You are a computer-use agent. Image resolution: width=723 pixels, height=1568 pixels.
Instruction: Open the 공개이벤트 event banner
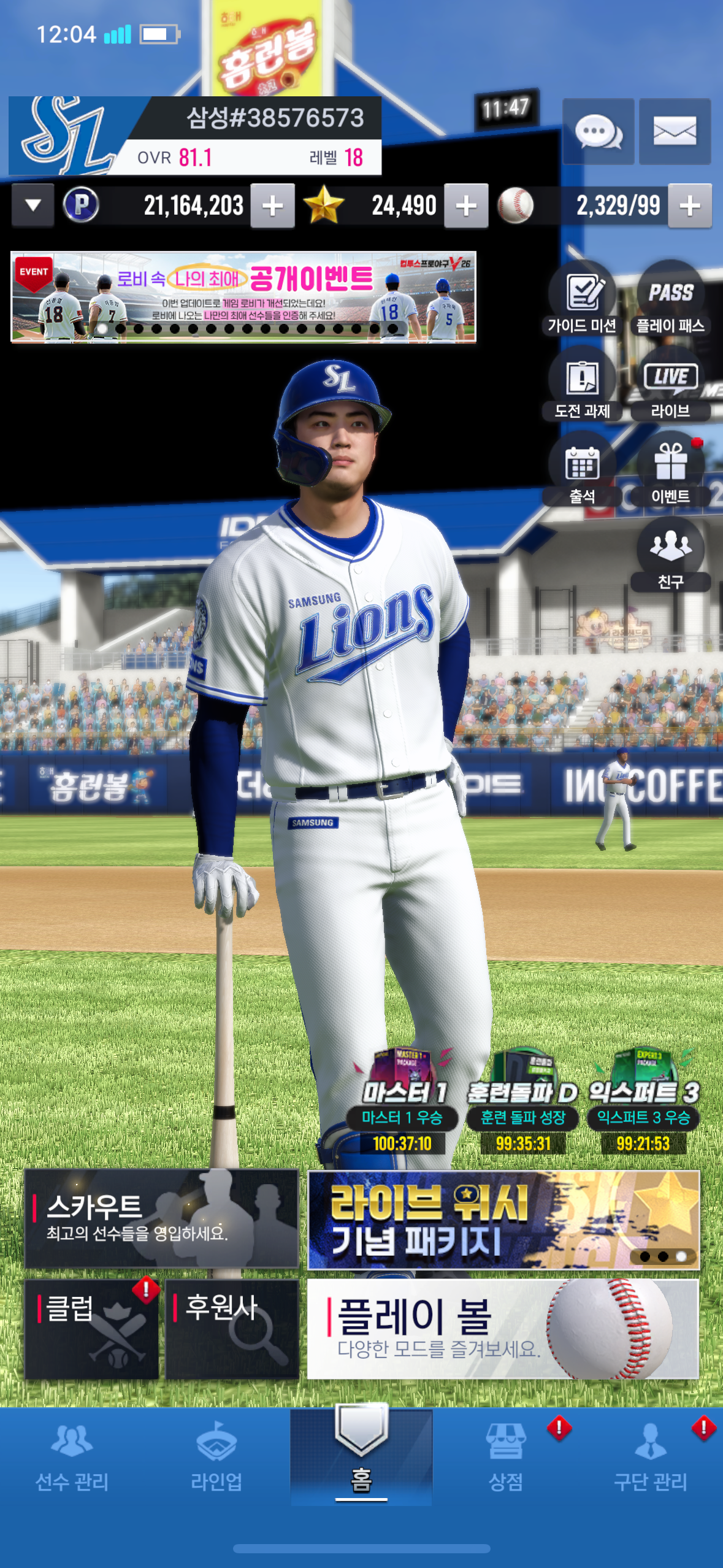(243, 296)
